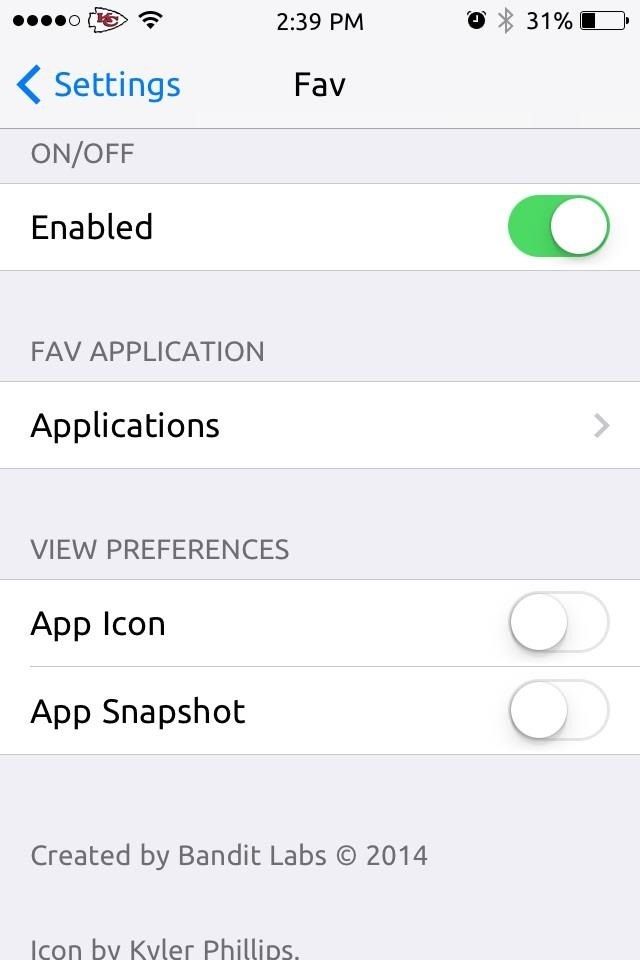Go back to Settings
640x960 pixels.
coord(98,85)
